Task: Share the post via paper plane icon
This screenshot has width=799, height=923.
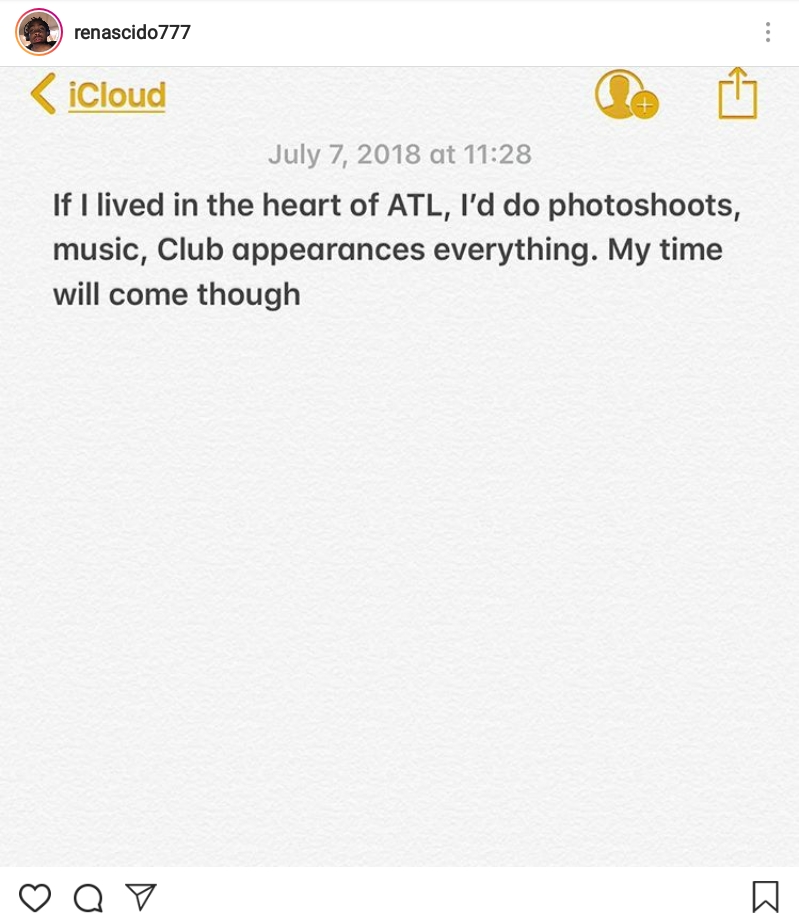Action: 141,896
